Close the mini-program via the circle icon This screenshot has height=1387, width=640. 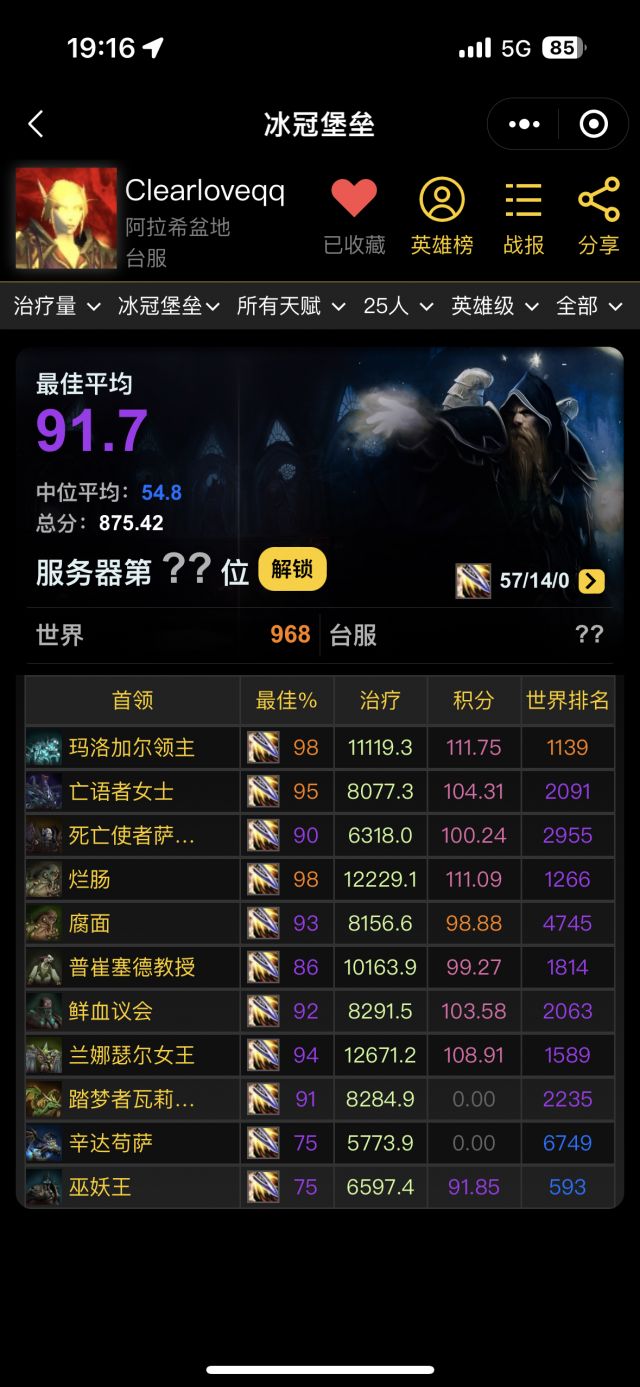[x=594, y=124]
